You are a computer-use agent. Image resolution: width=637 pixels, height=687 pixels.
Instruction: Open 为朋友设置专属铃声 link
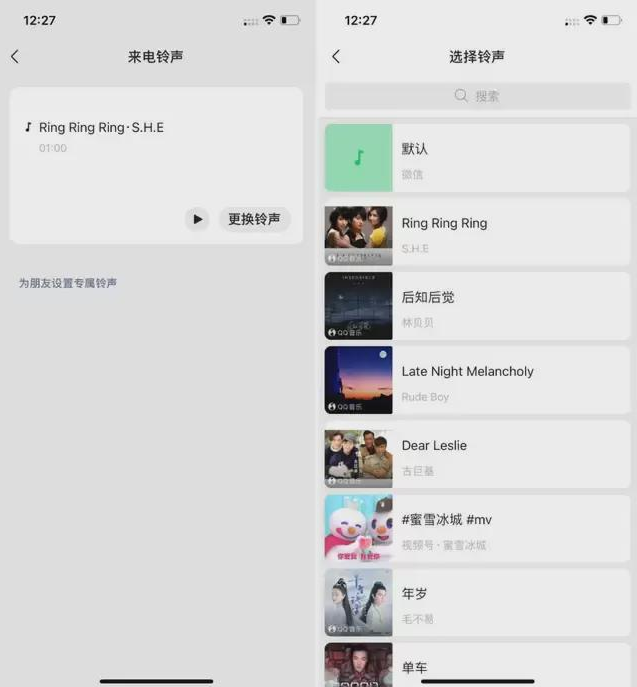[68, 283]
